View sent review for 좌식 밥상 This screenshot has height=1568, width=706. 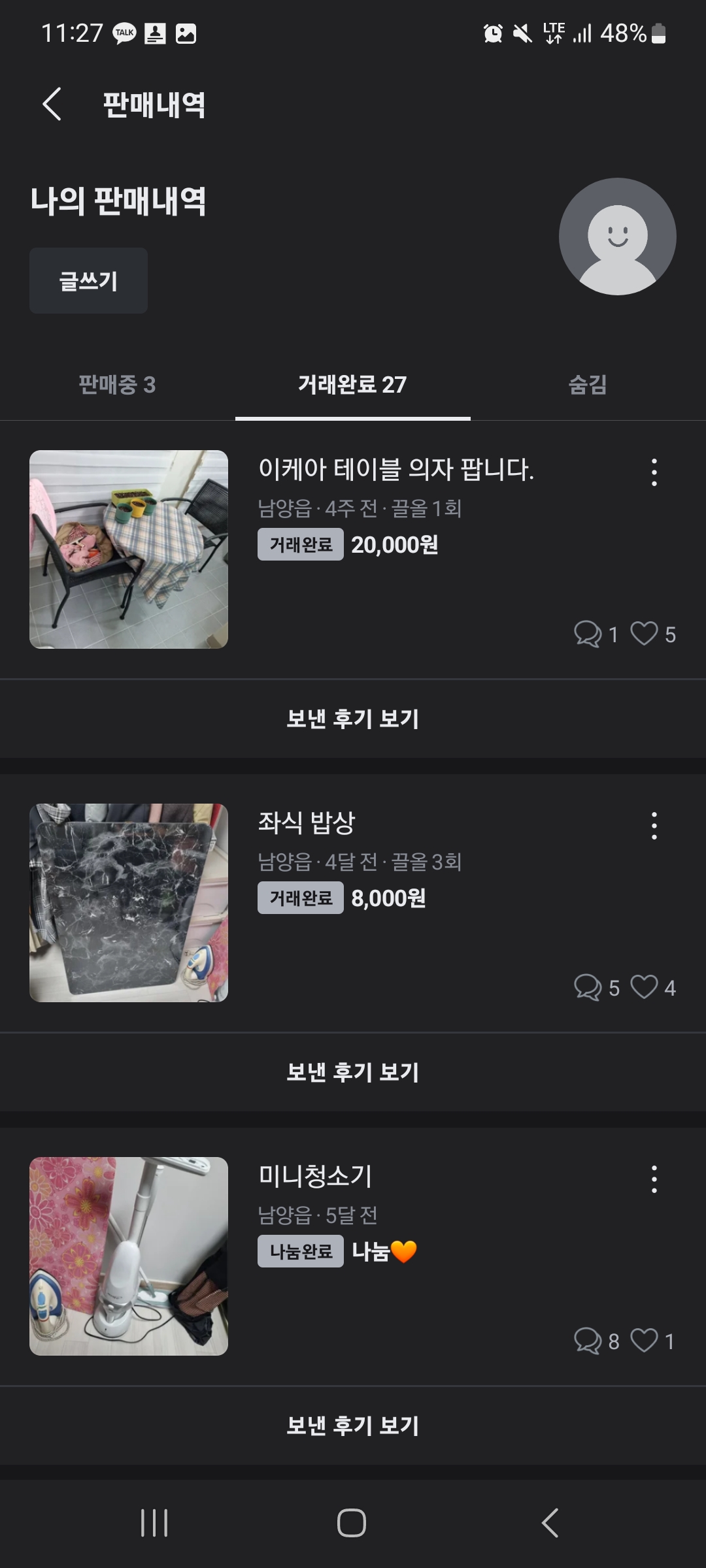[352, 1072]
